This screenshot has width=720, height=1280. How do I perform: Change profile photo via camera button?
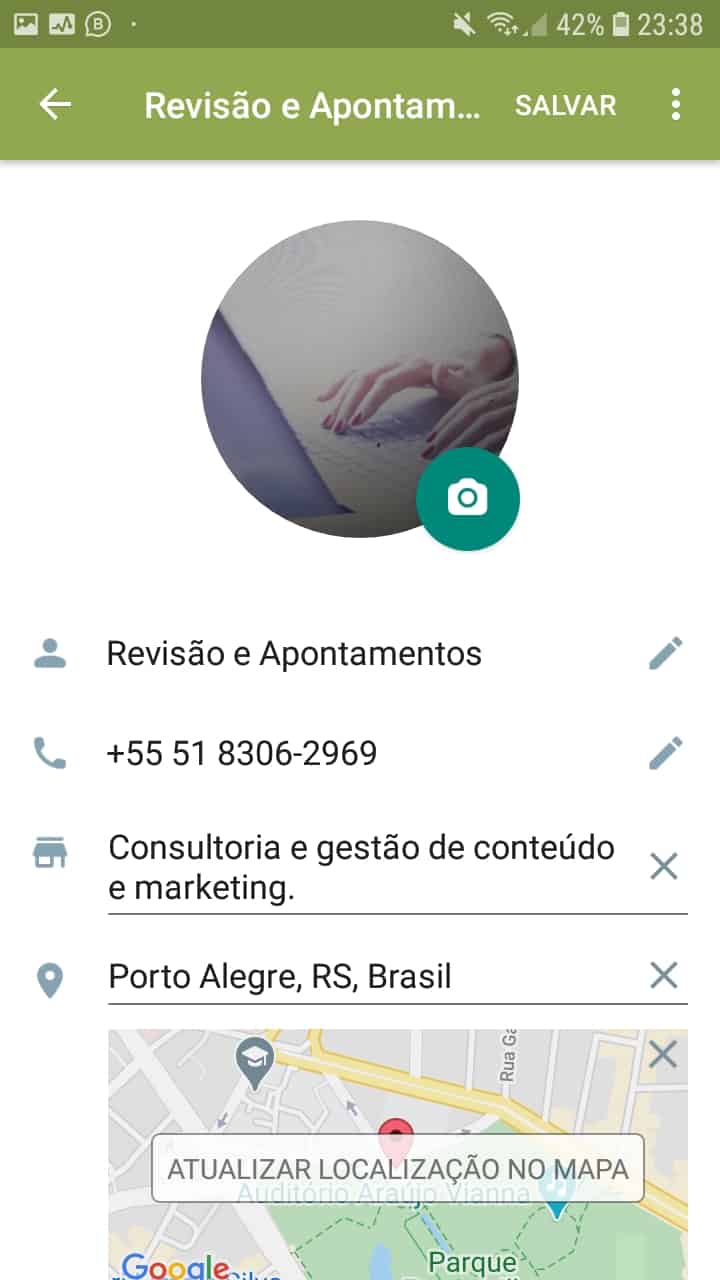tap(467, 498)
